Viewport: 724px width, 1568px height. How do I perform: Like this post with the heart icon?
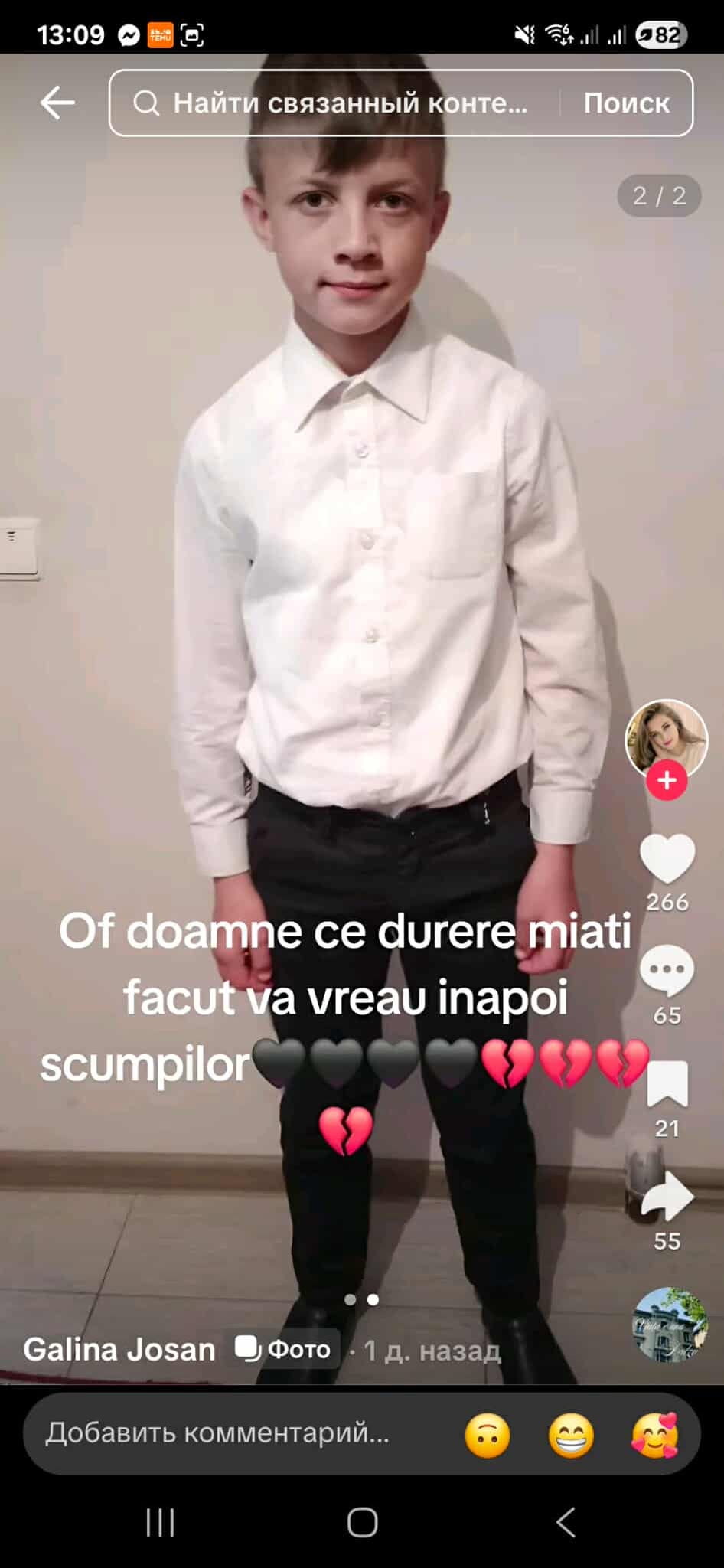pyautogui.click(x=667, y=858)
